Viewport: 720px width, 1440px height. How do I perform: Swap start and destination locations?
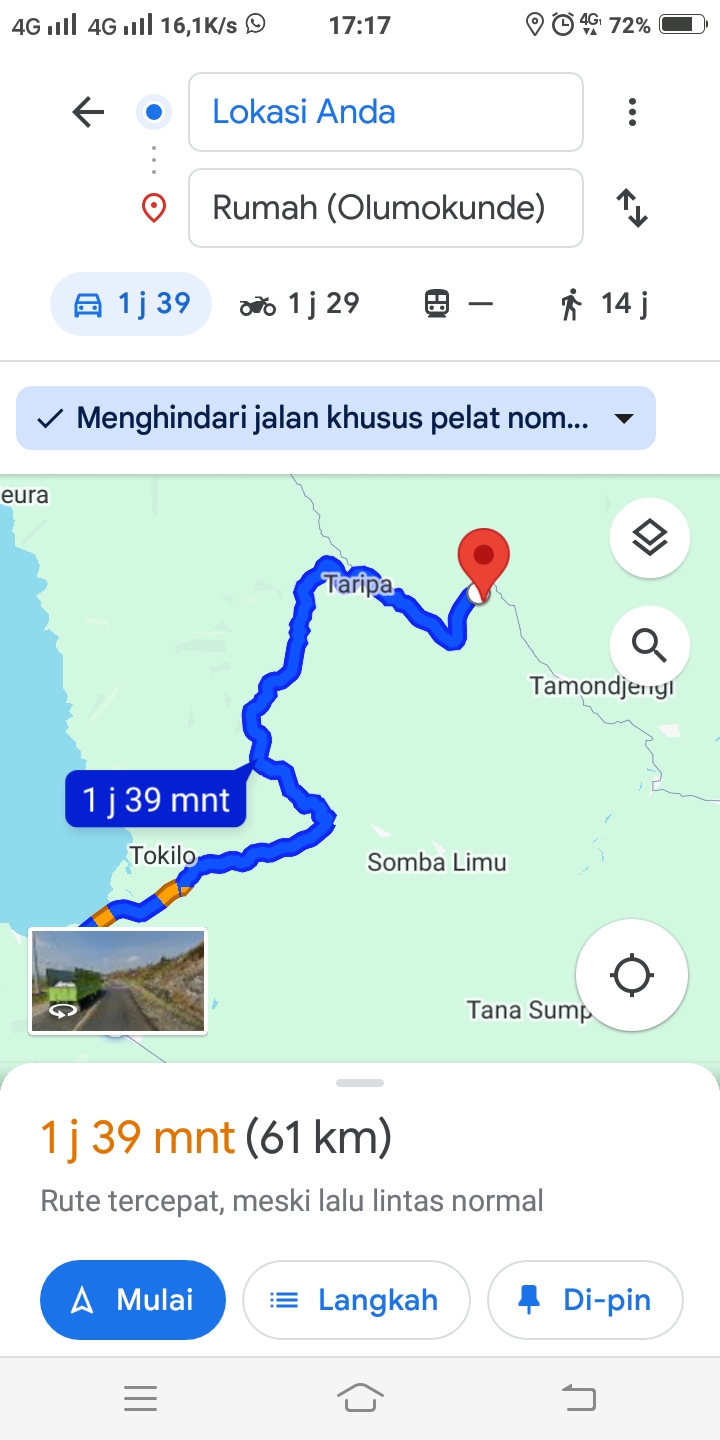(632, 208)
